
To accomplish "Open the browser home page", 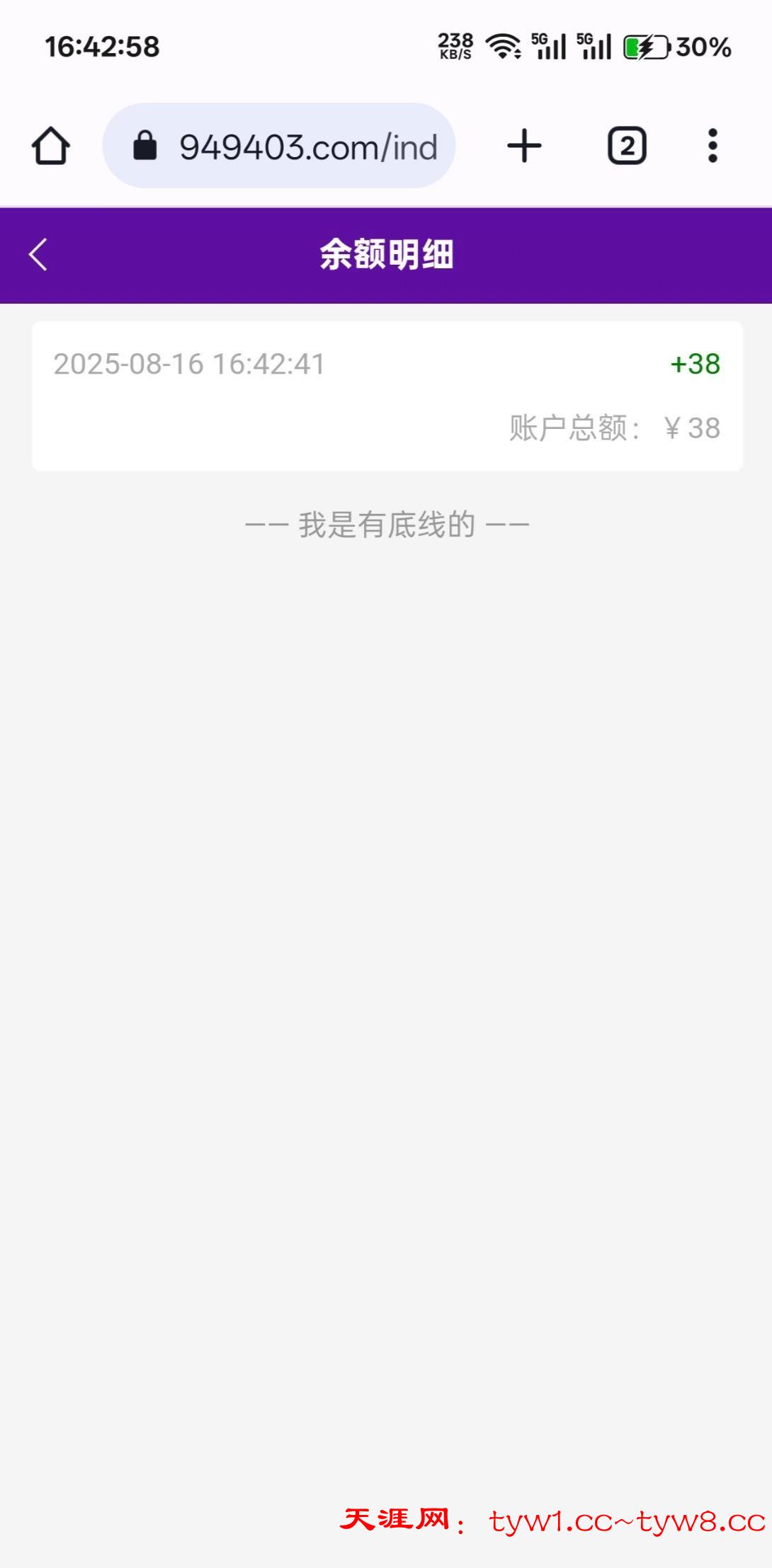I will [x=51, y=147].
